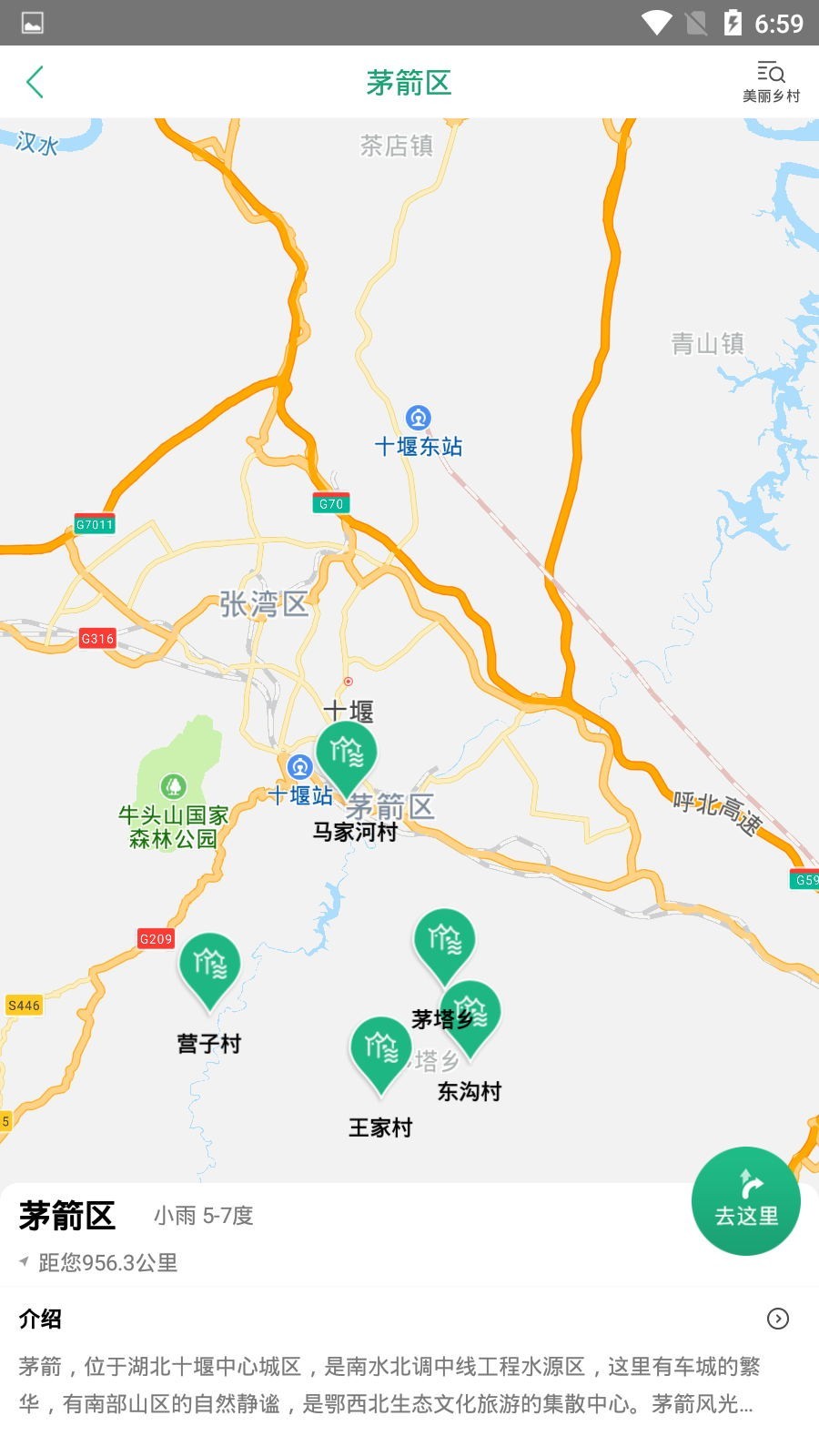The width and height of the screenshot is (819, 1456).
Task: Click the 茅箭区 heading in bottom card
Action: [66, 1215]
